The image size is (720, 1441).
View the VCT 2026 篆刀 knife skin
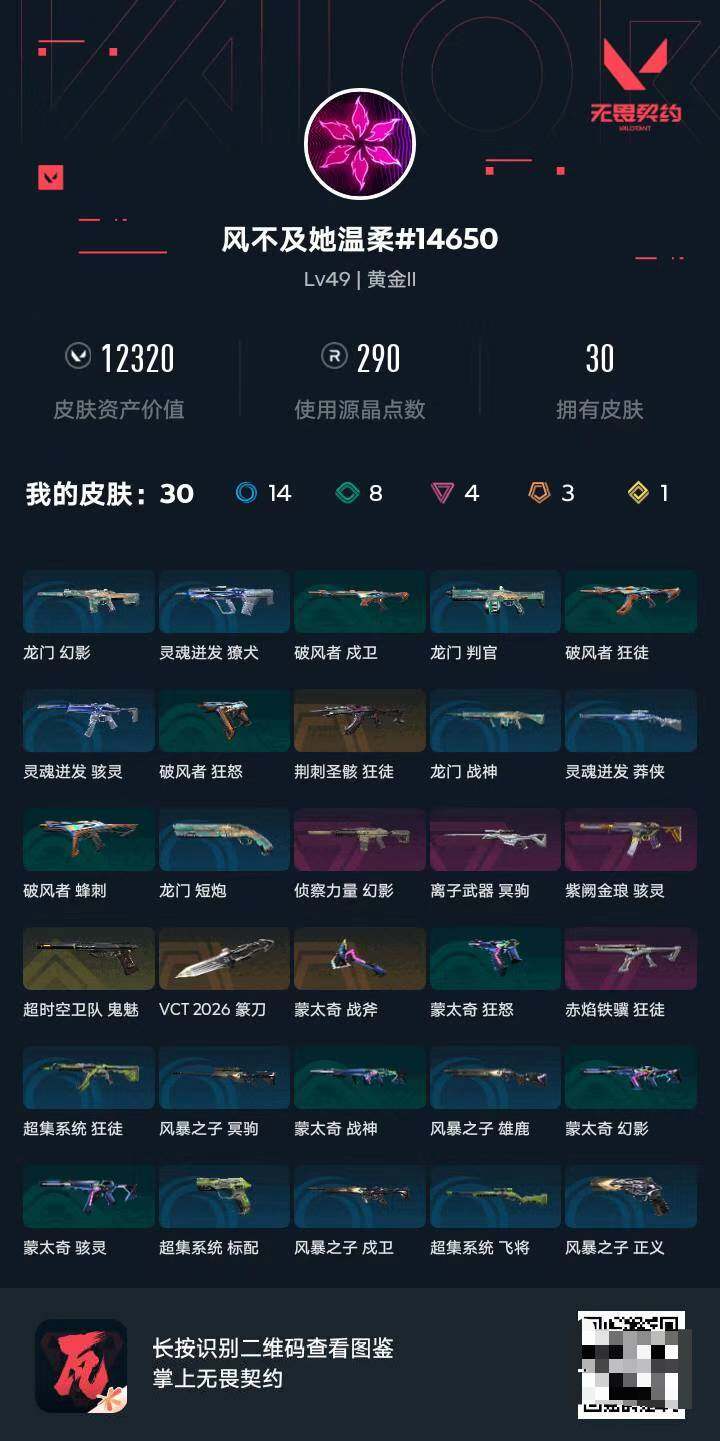pyautogui.click(x=223, y=959)
